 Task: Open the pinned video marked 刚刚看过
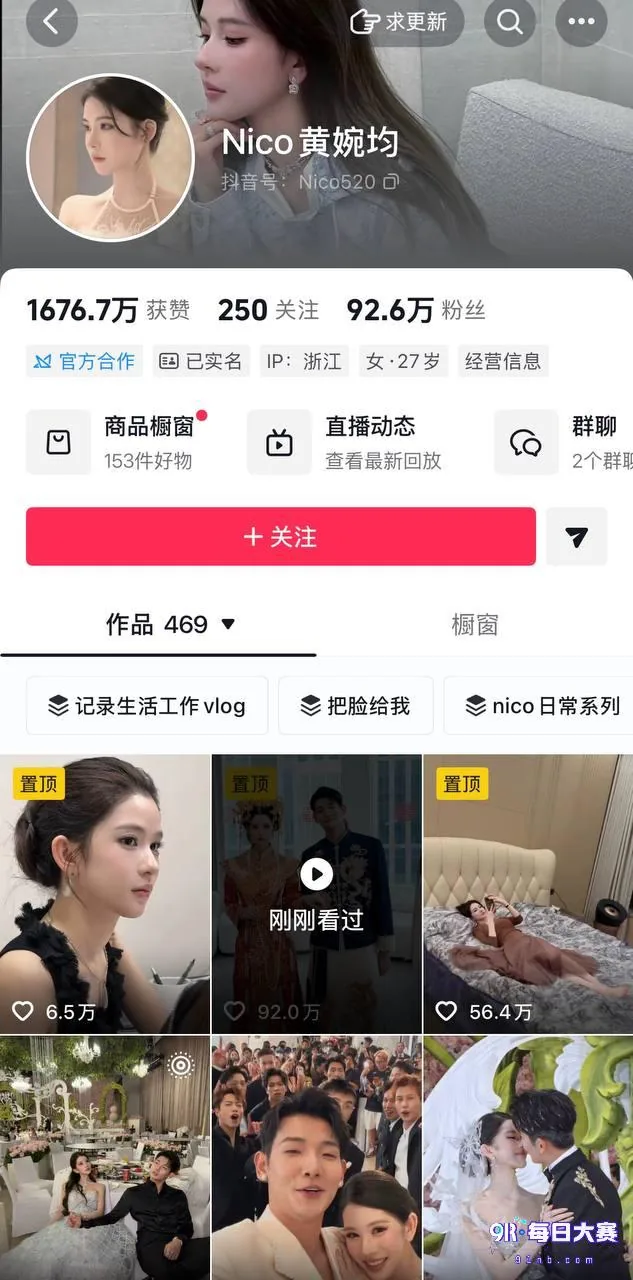(x=316, y=894)
